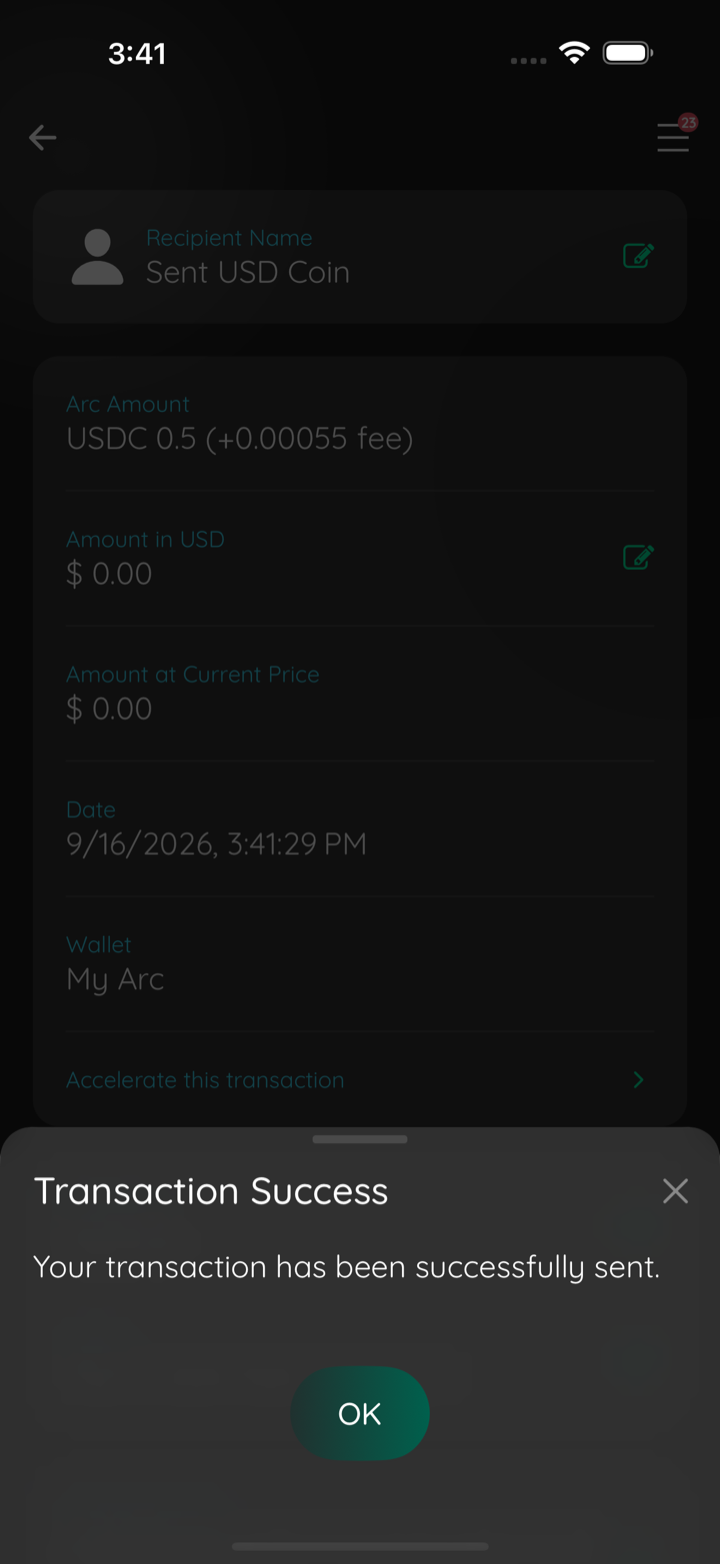Edit the Amount in USD
Image resolution: width=720 pixels, height=1564 pixels.
[638, 557]
